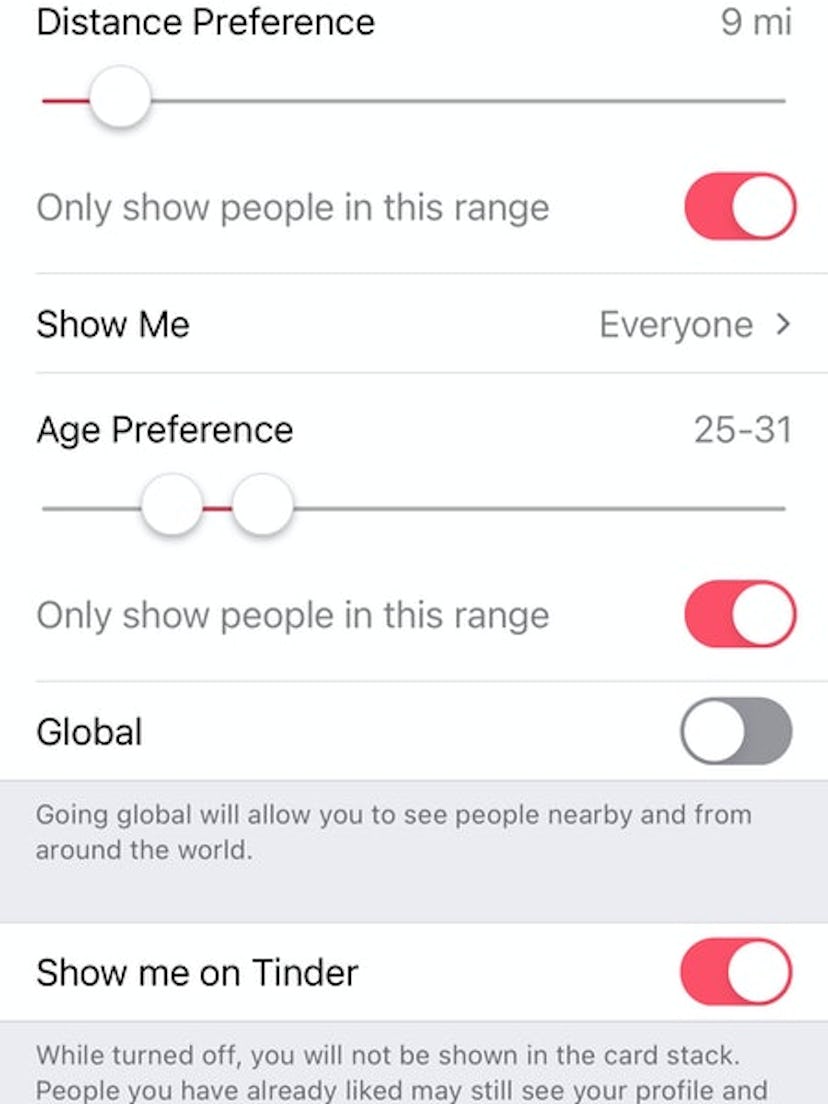Switch off Show me on Tinder

[x=736, y=971]
